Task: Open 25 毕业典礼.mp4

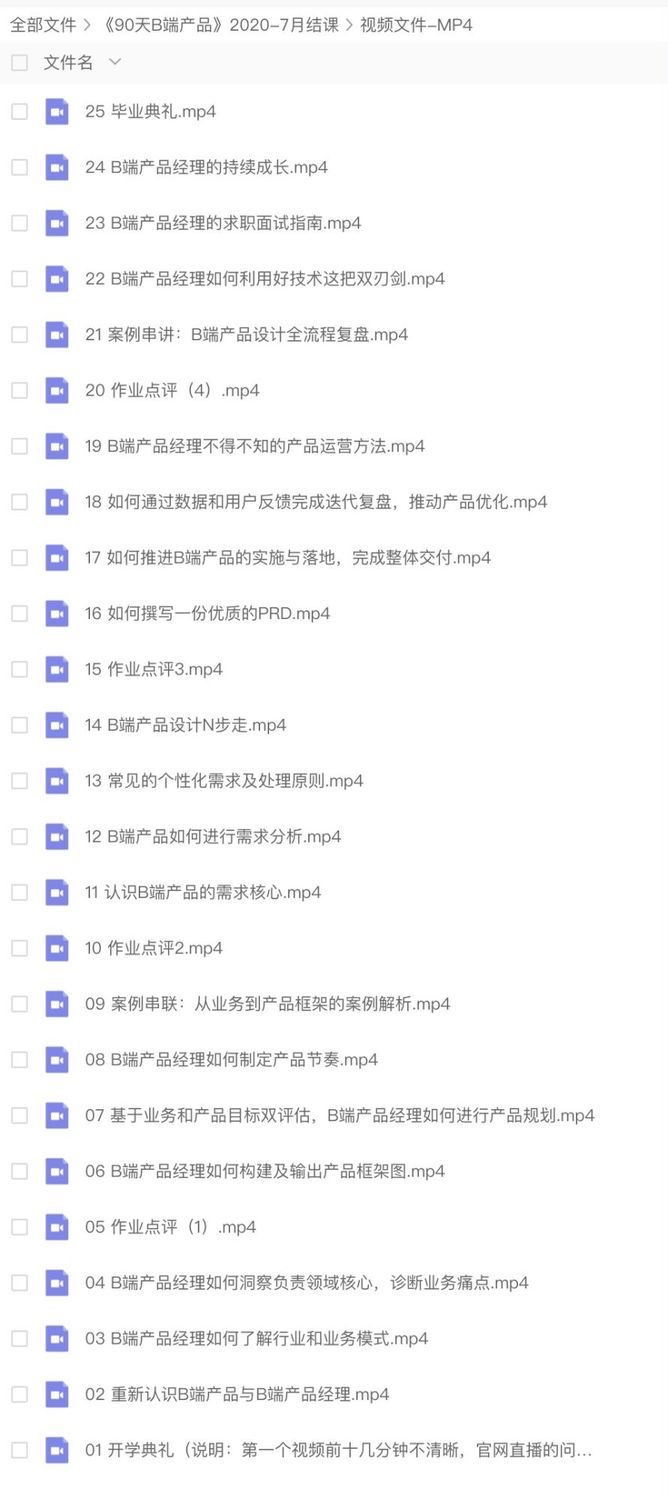Action: (150, 112)
